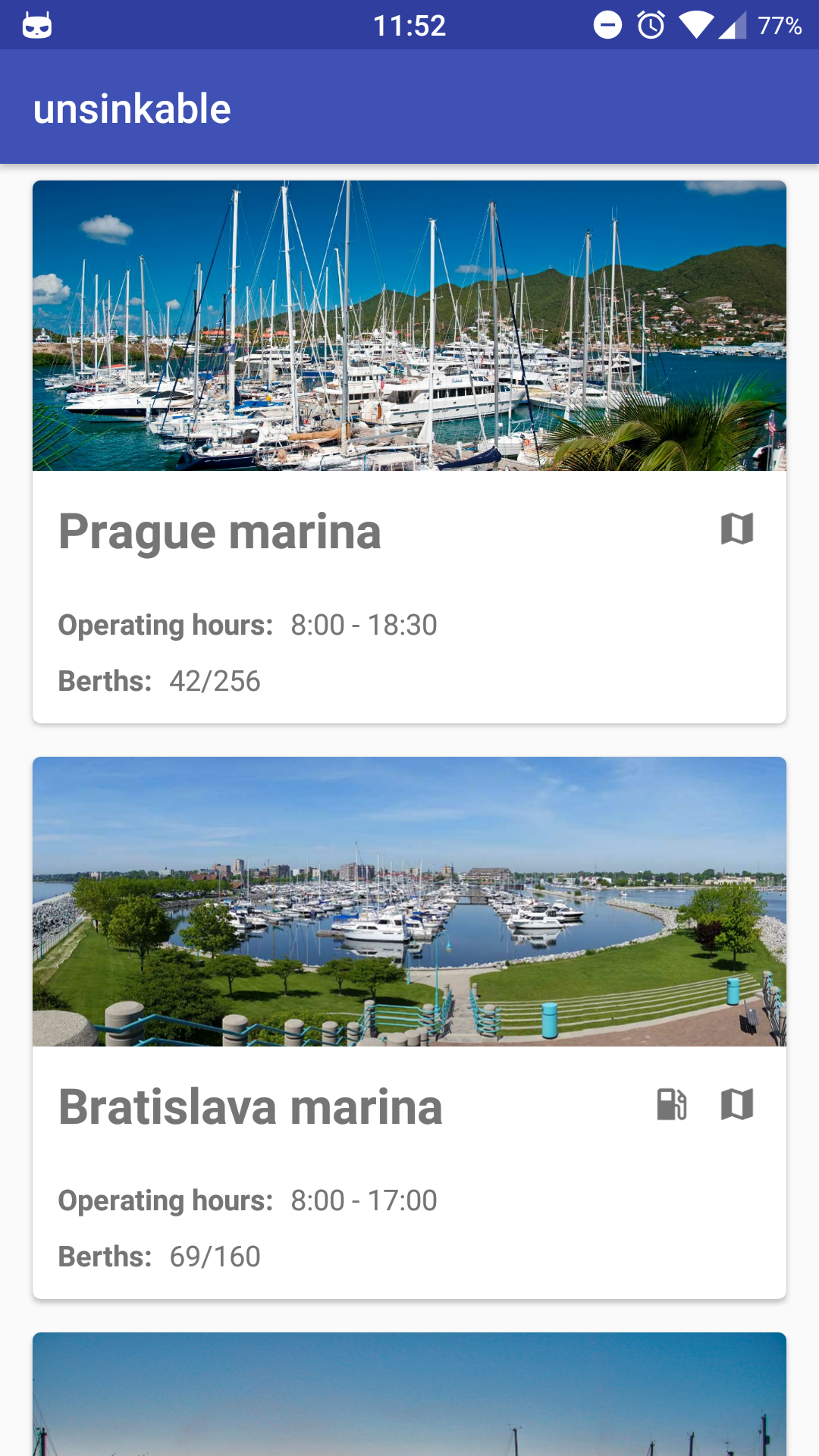This screenshot has width=819, height=1456.
Task: View Bratislava marina details
Action: click(250, 1108)
